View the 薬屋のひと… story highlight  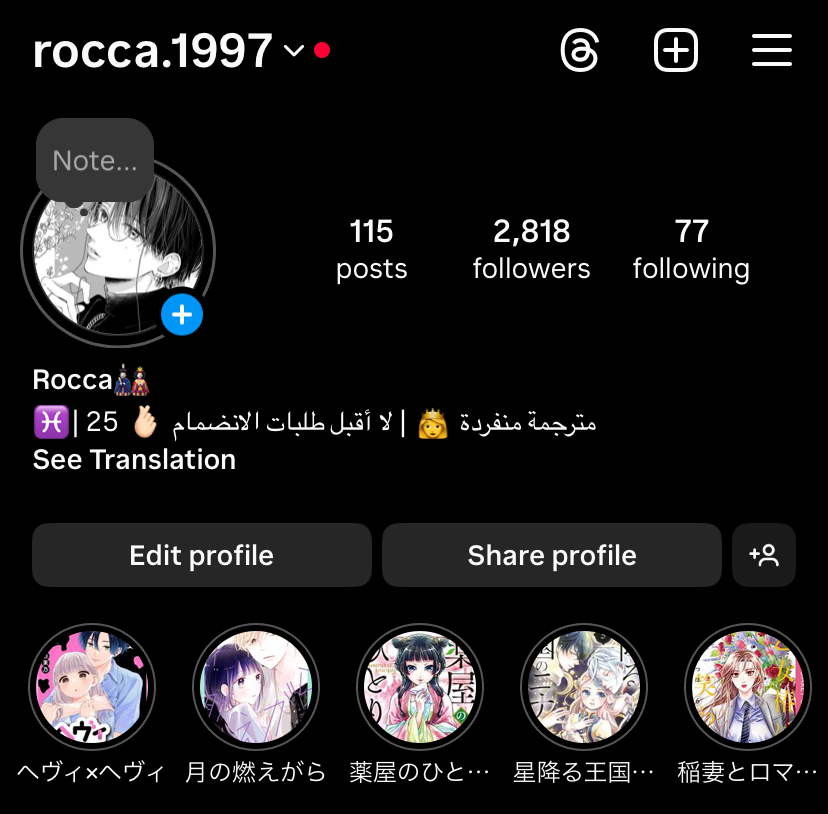pos(421,689)
